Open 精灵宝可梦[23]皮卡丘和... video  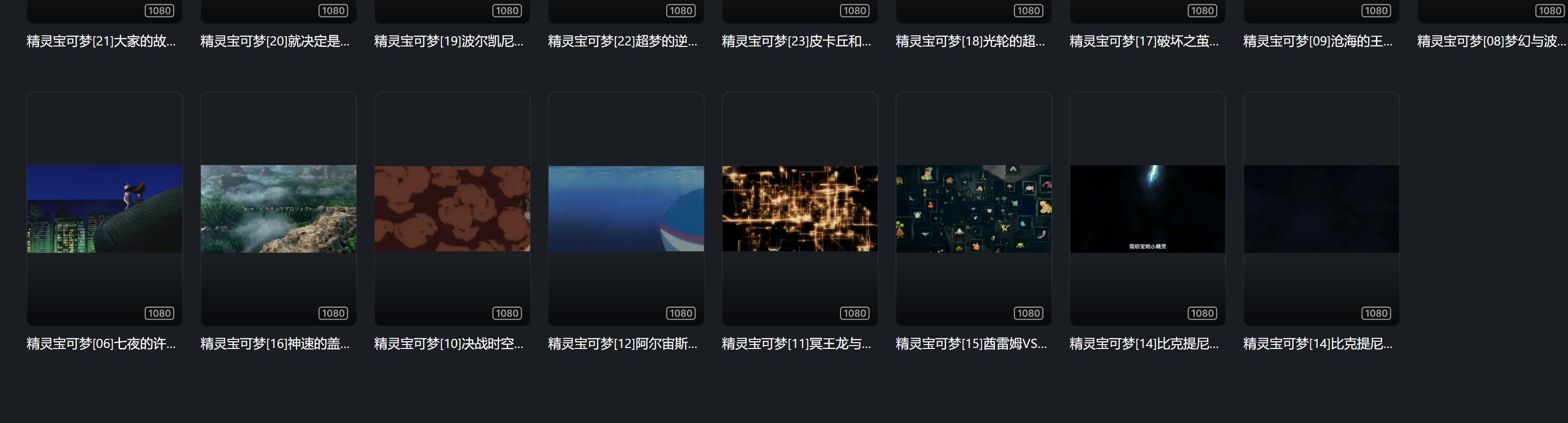[796, 41]
